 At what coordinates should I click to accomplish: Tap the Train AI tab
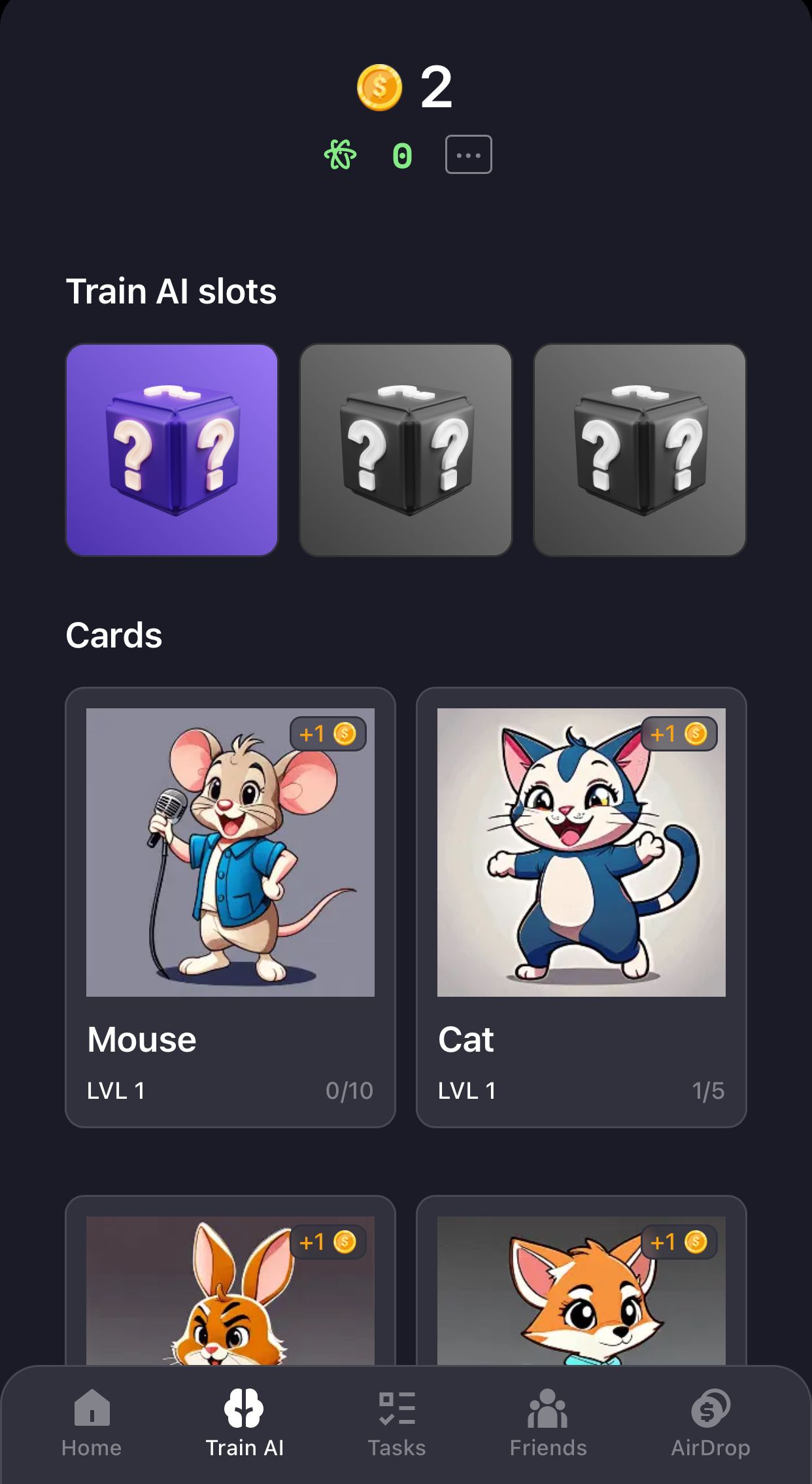coord(245,1424)
